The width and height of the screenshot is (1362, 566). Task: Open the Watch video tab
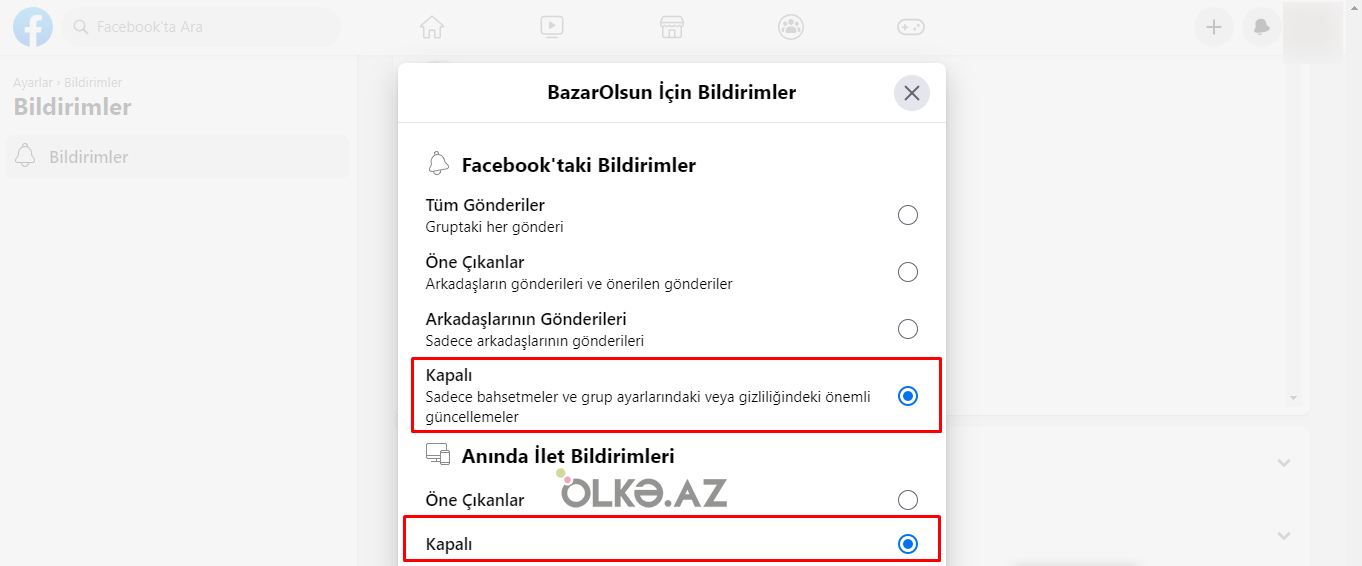click(x=551, y=27)
